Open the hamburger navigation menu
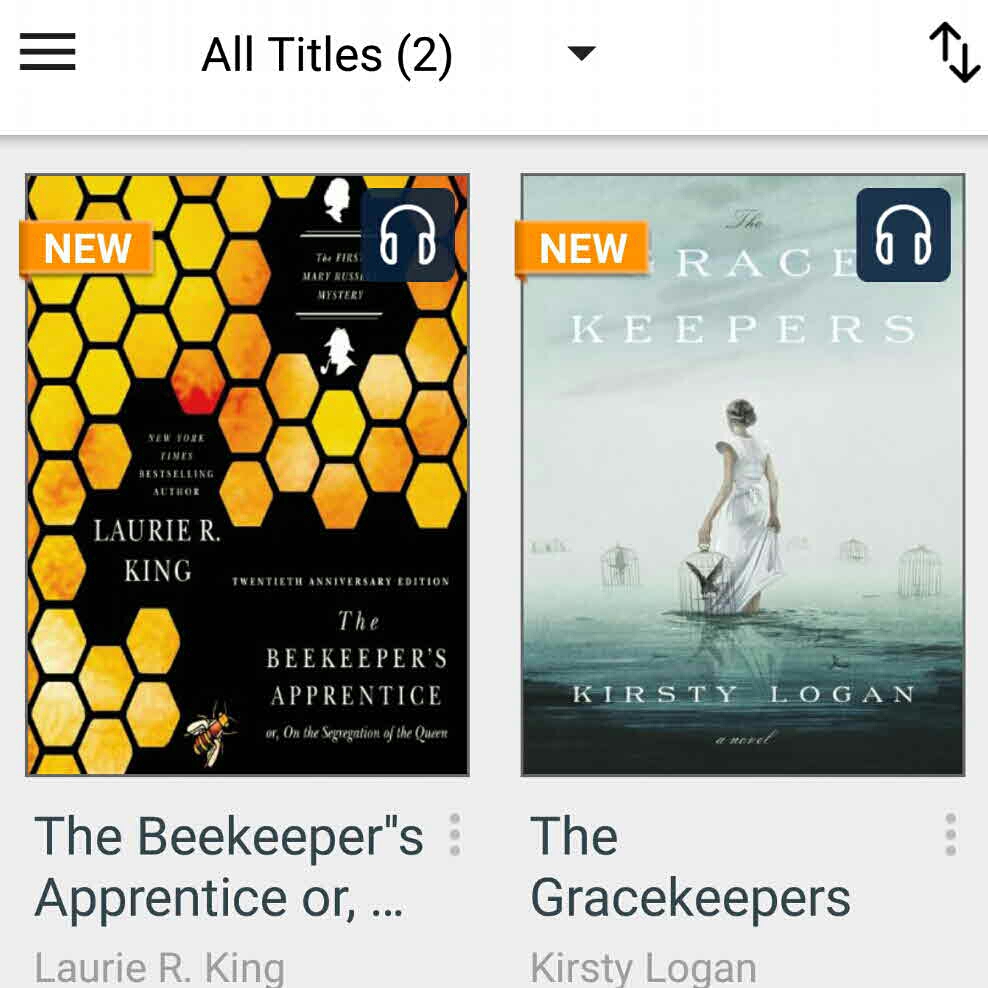Viewport: 988px width, 988px height. point(48,53)
